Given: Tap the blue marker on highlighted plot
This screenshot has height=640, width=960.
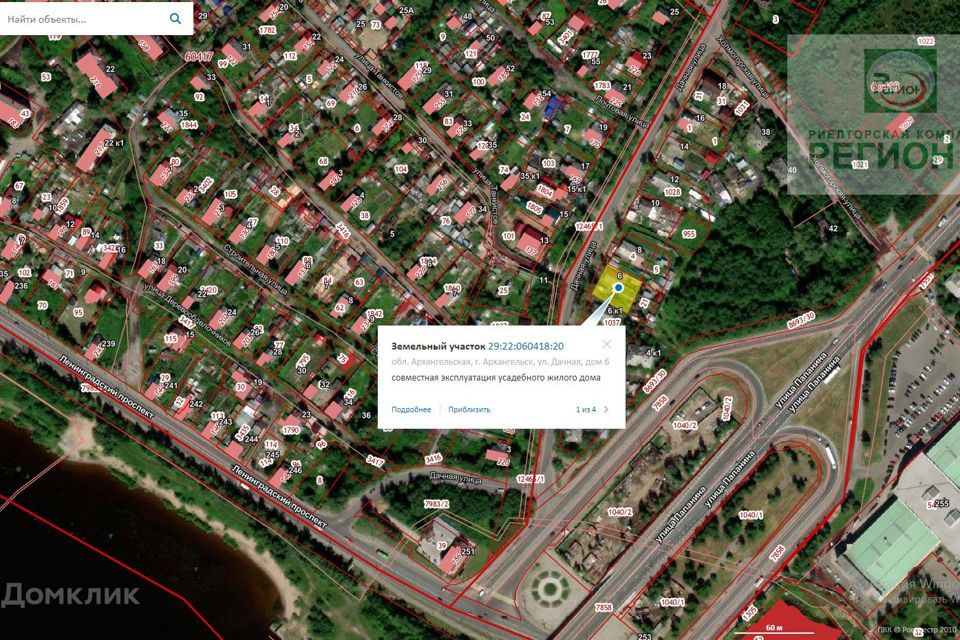Looking at the screenshot, I should click(620, 287).
